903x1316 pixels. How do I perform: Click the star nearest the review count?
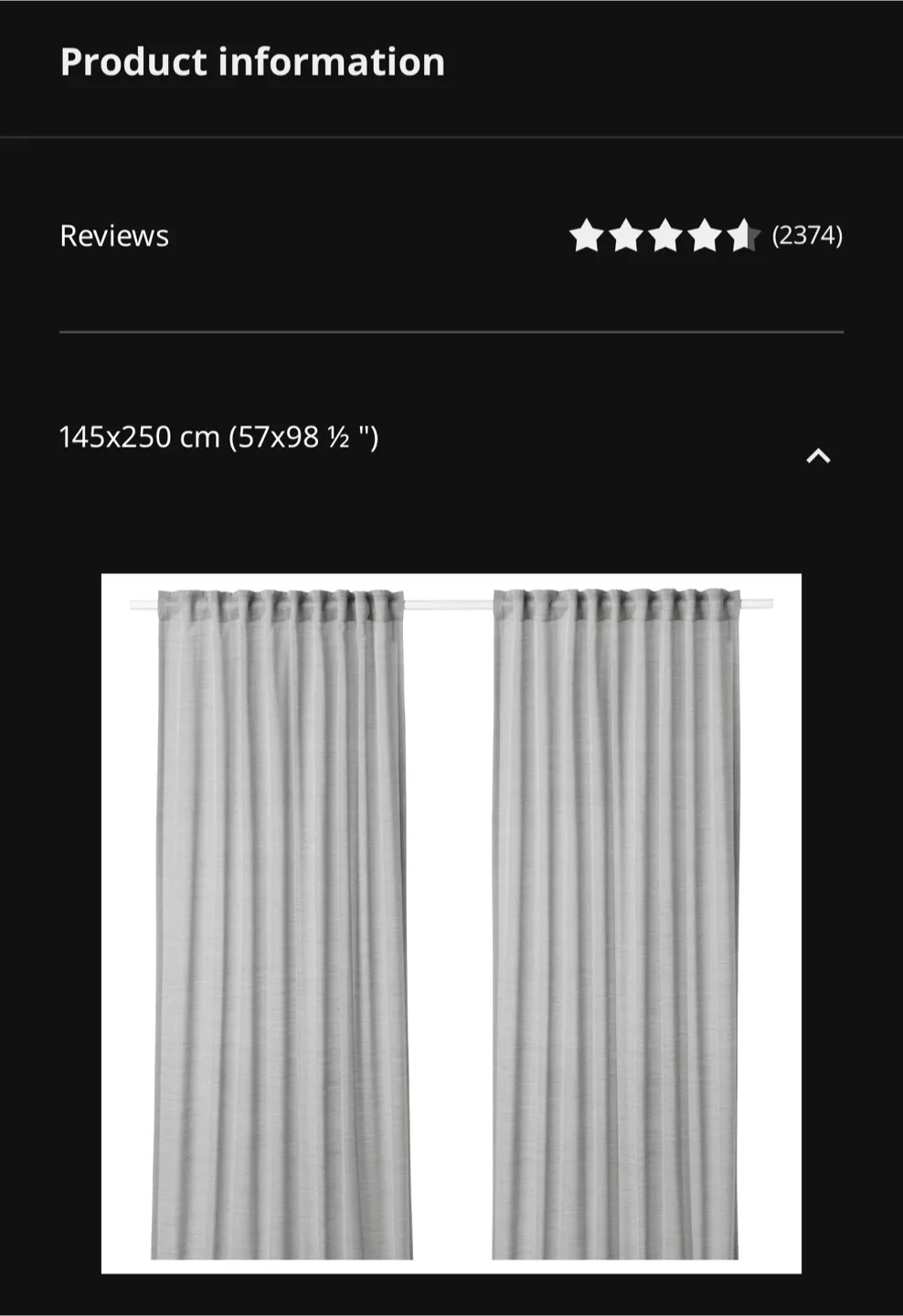pos(743,236)
